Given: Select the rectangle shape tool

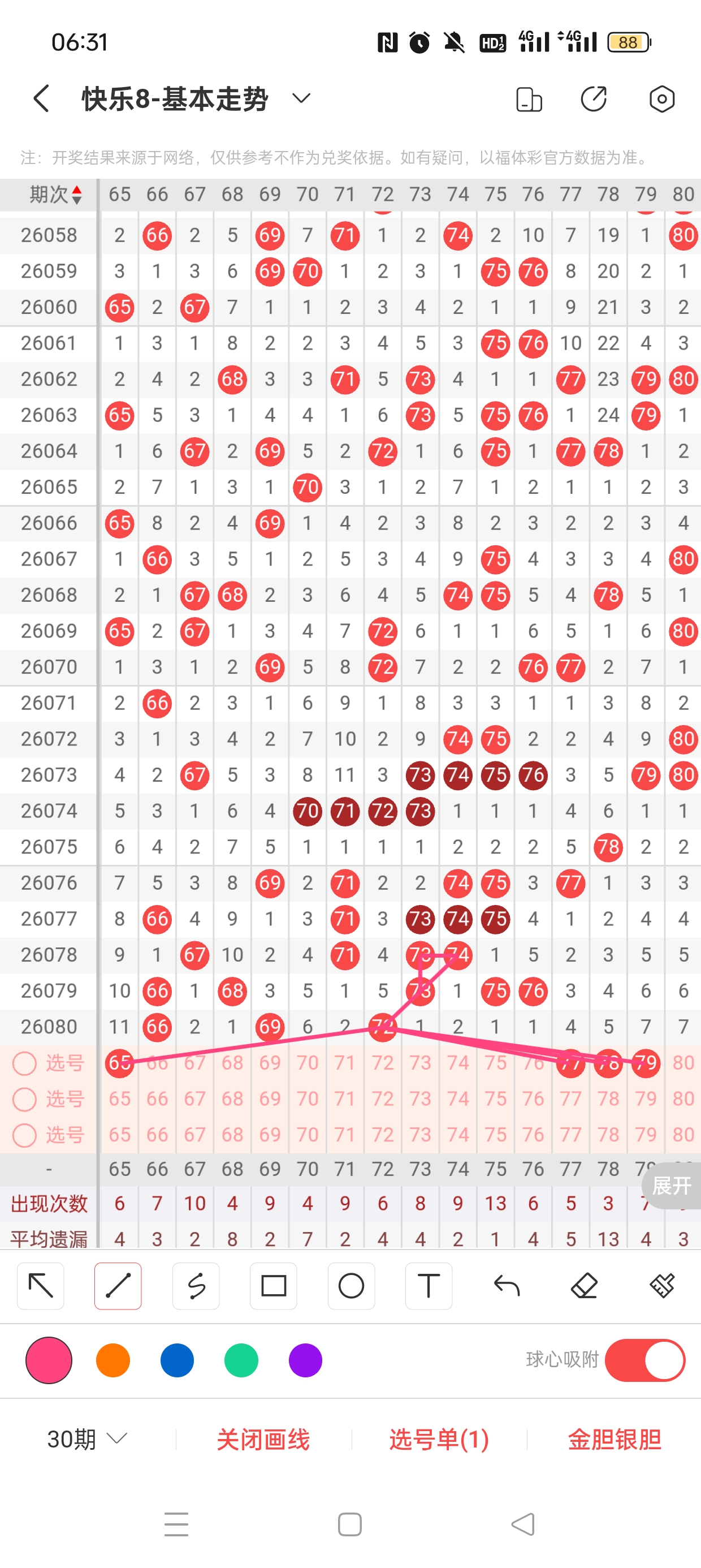Looking at the screenshot, I should pos(273,1286).
